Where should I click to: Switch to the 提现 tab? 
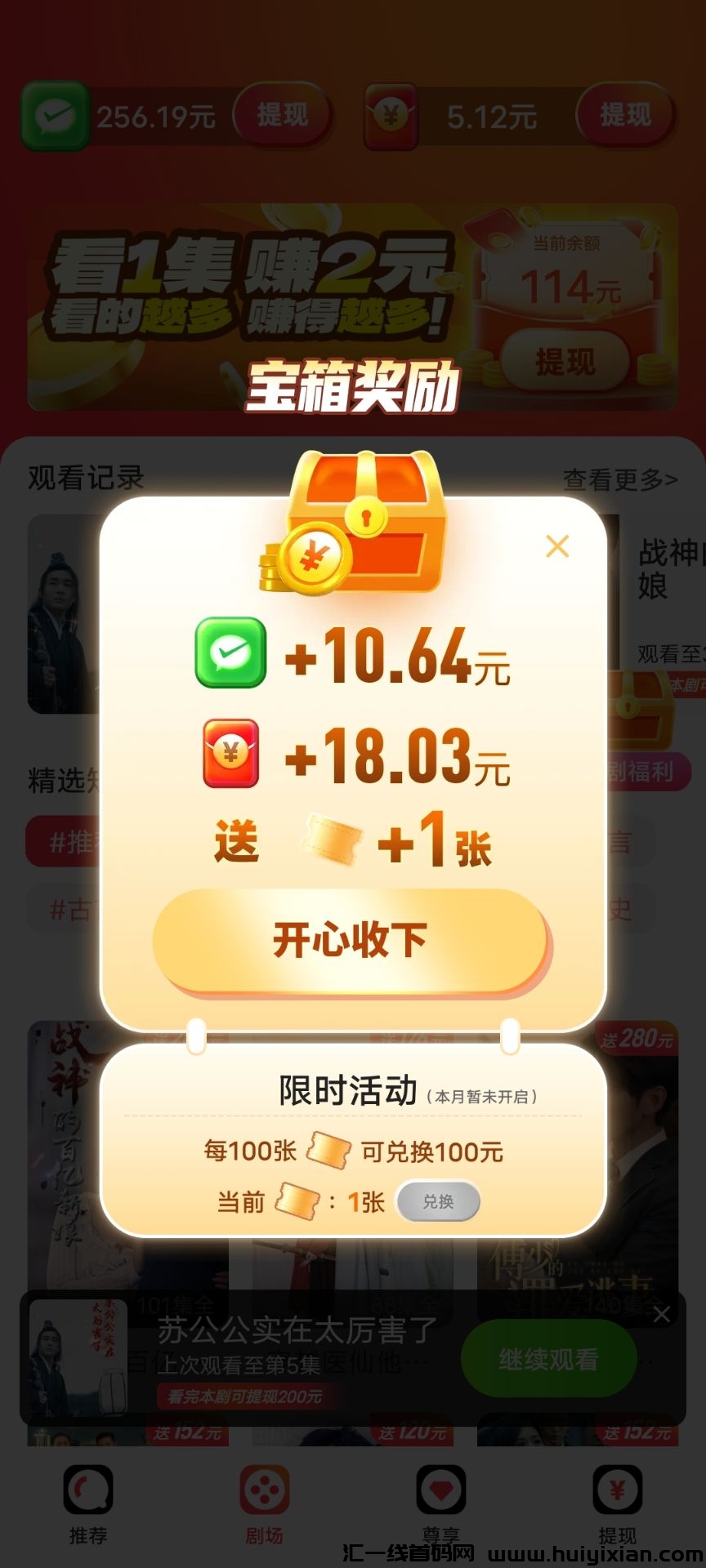pyautogui.click(x=617, y=1504)
